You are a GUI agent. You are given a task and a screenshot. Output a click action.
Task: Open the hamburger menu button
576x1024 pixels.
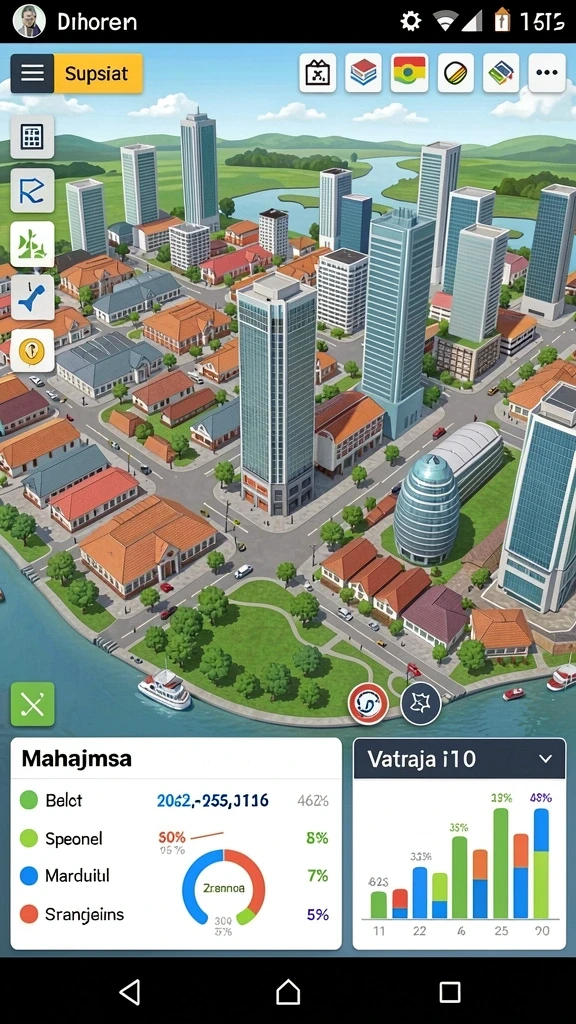click(32, 73)
